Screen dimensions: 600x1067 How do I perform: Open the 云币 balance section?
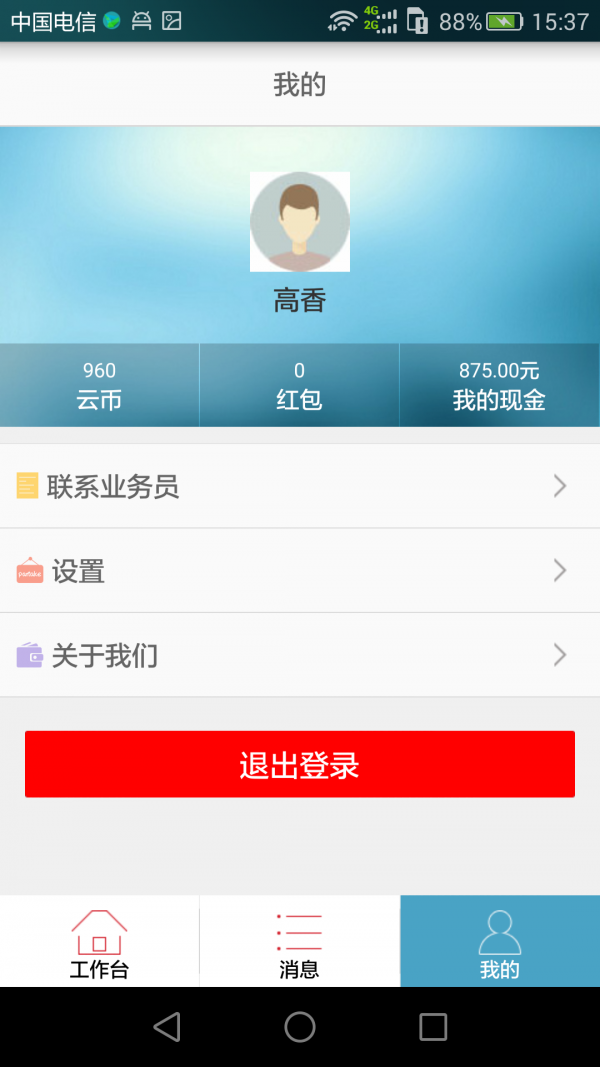point(99,386)
